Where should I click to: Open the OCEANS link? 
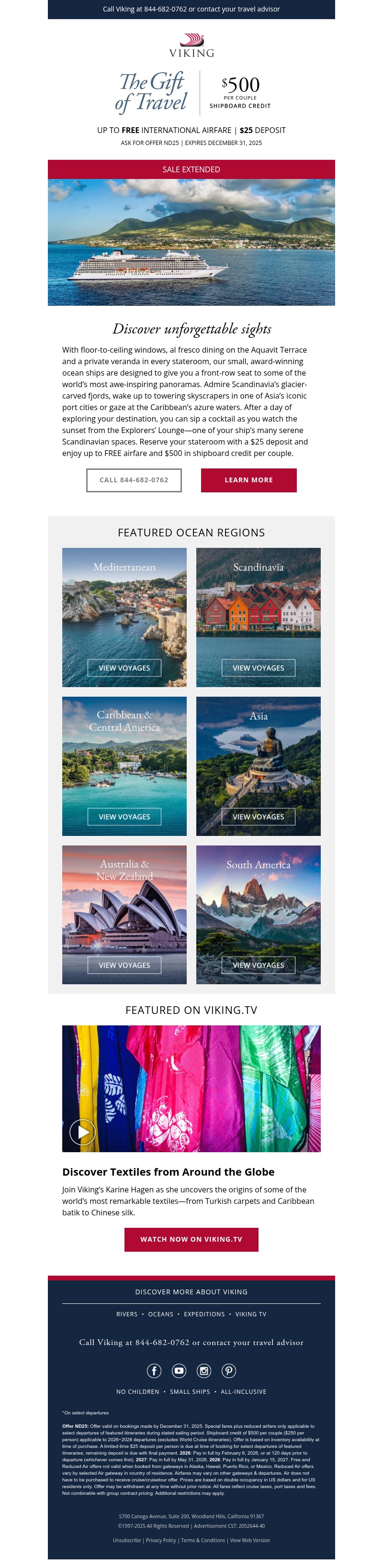pos(161,1313)
